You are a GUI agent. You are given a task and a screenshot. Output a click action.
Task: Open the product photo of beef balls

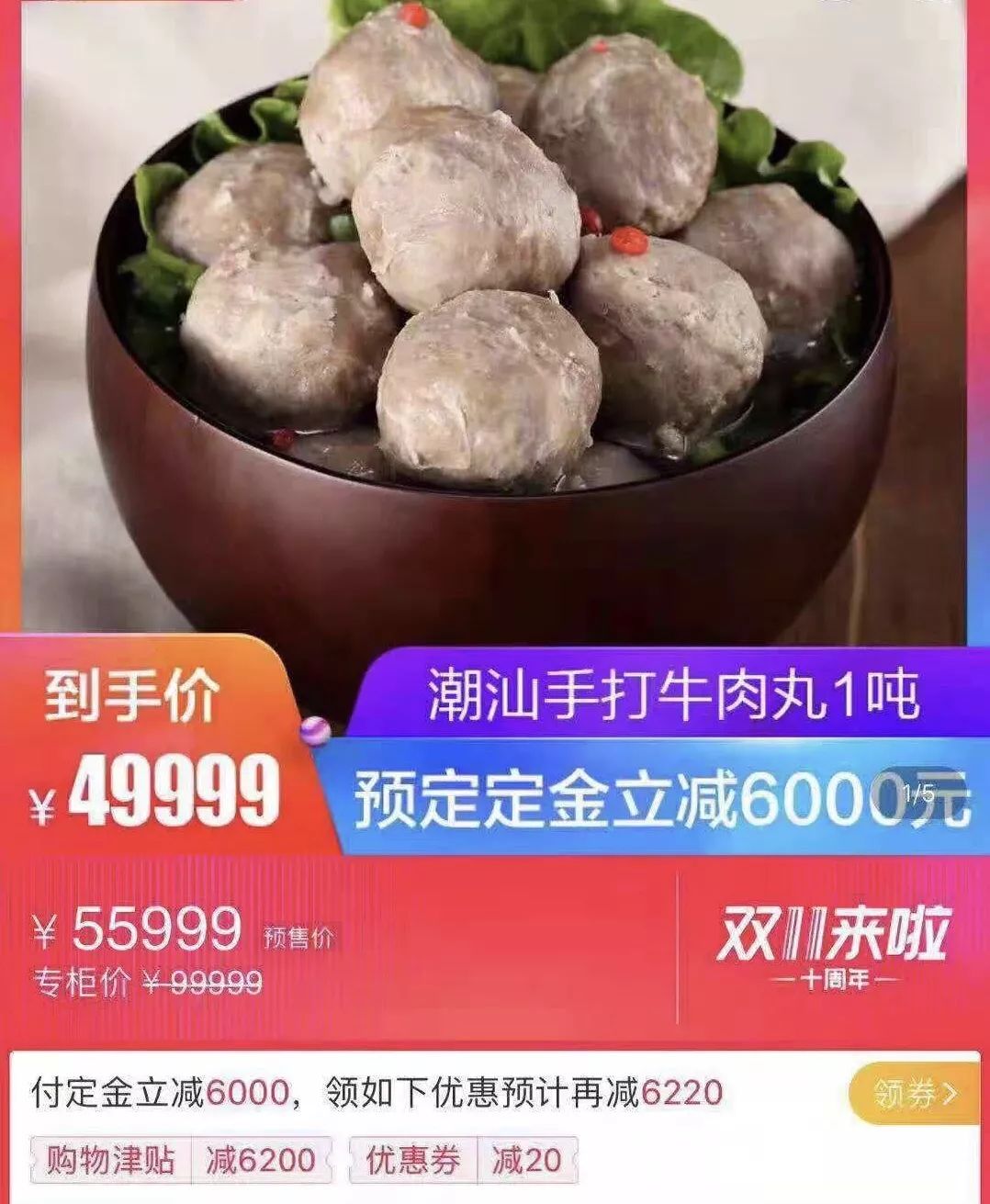(494, 312)
